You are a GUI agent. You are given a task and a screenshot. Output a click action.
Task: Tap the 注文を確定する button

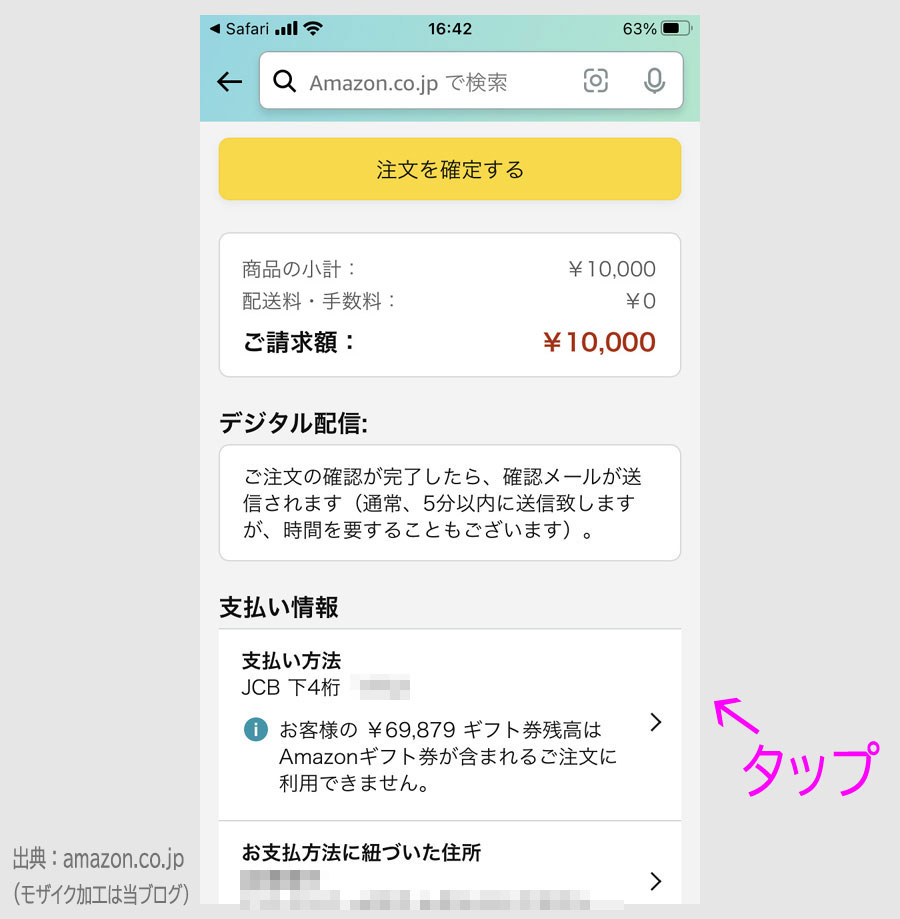click(450, 170)
